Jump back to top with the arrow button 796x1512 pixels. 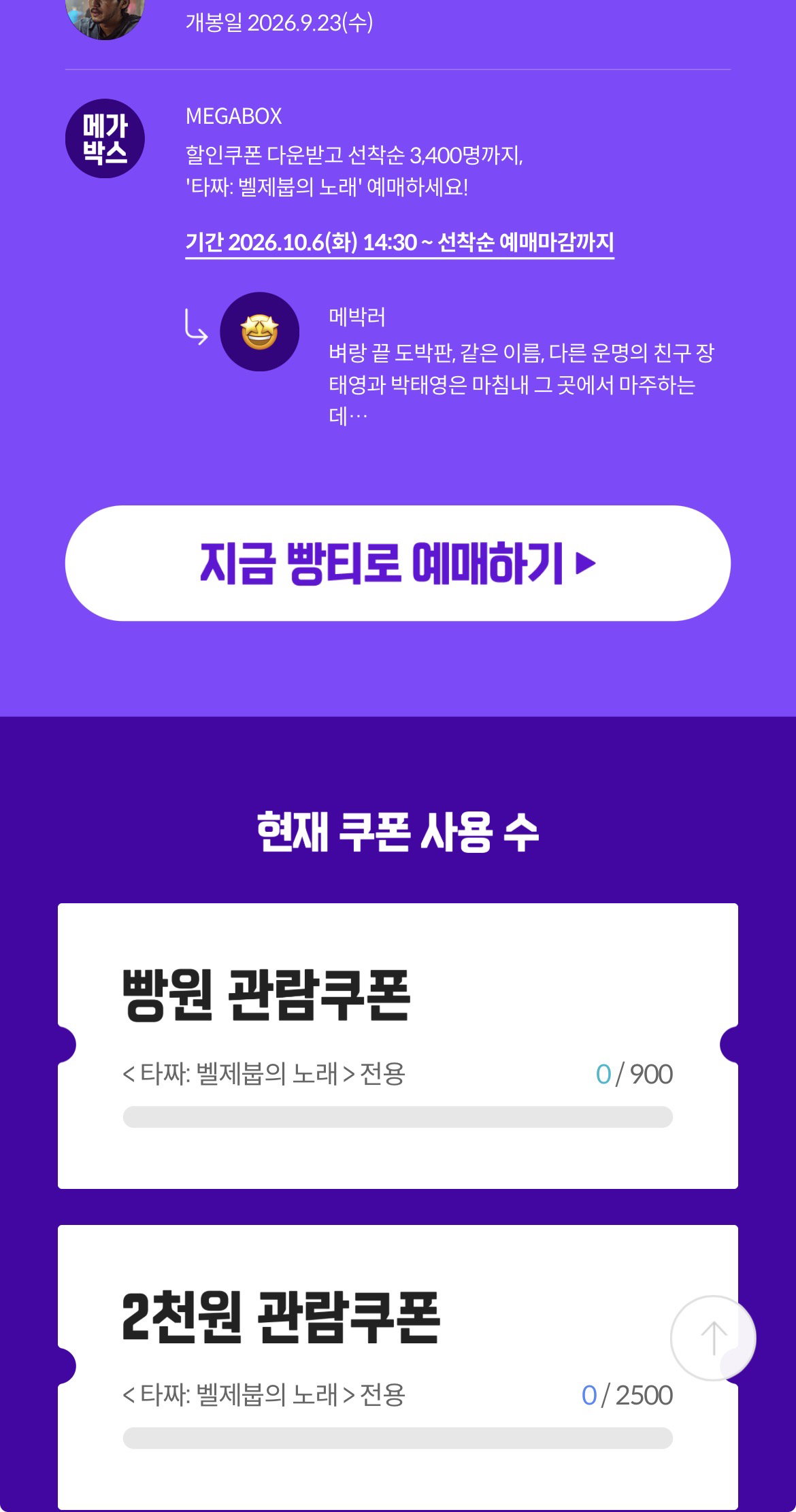point(713,1338)
